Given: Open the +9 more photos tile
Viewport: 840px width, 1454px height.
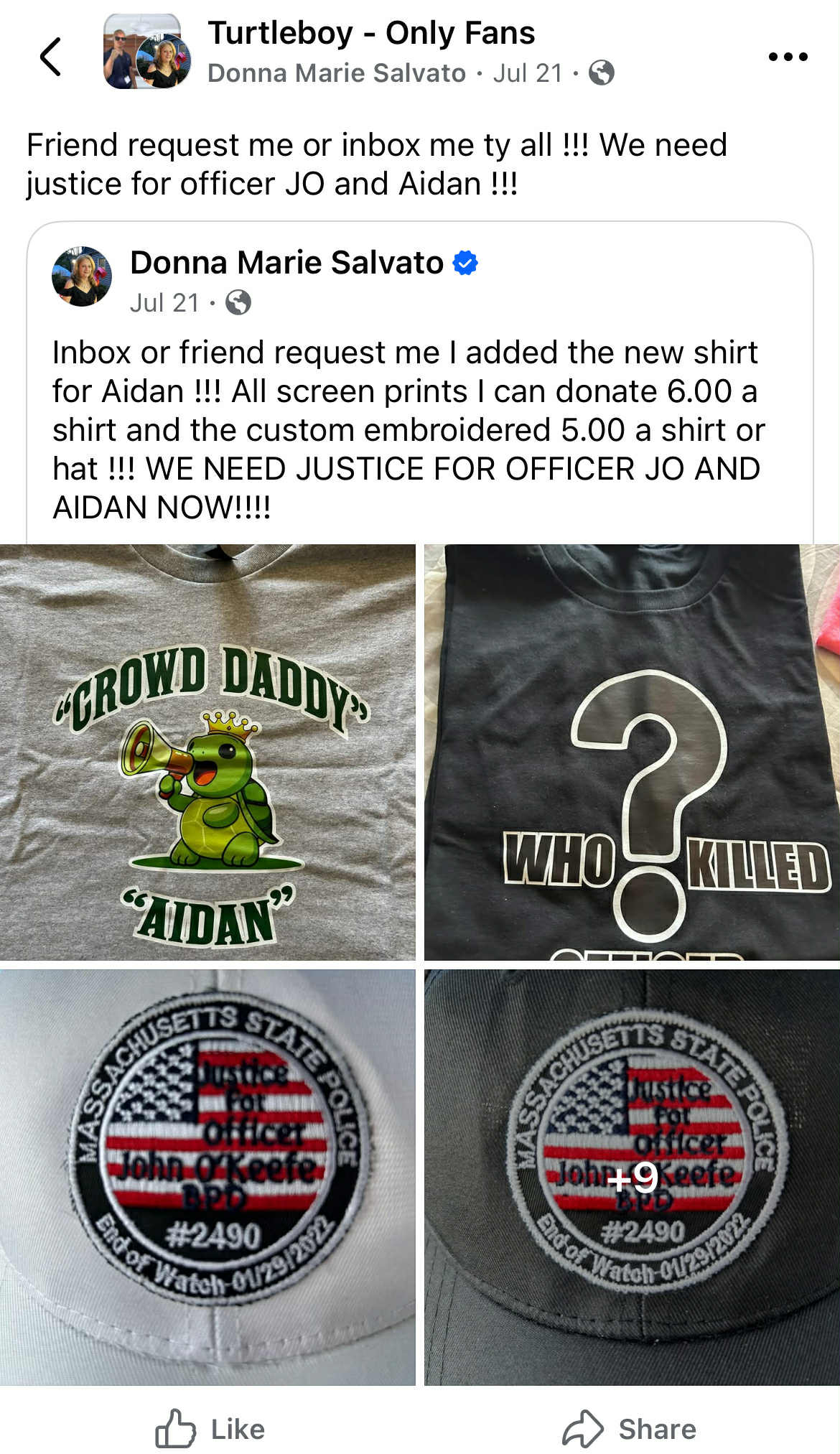Looking at the screenshot, I should point(632,1177).
